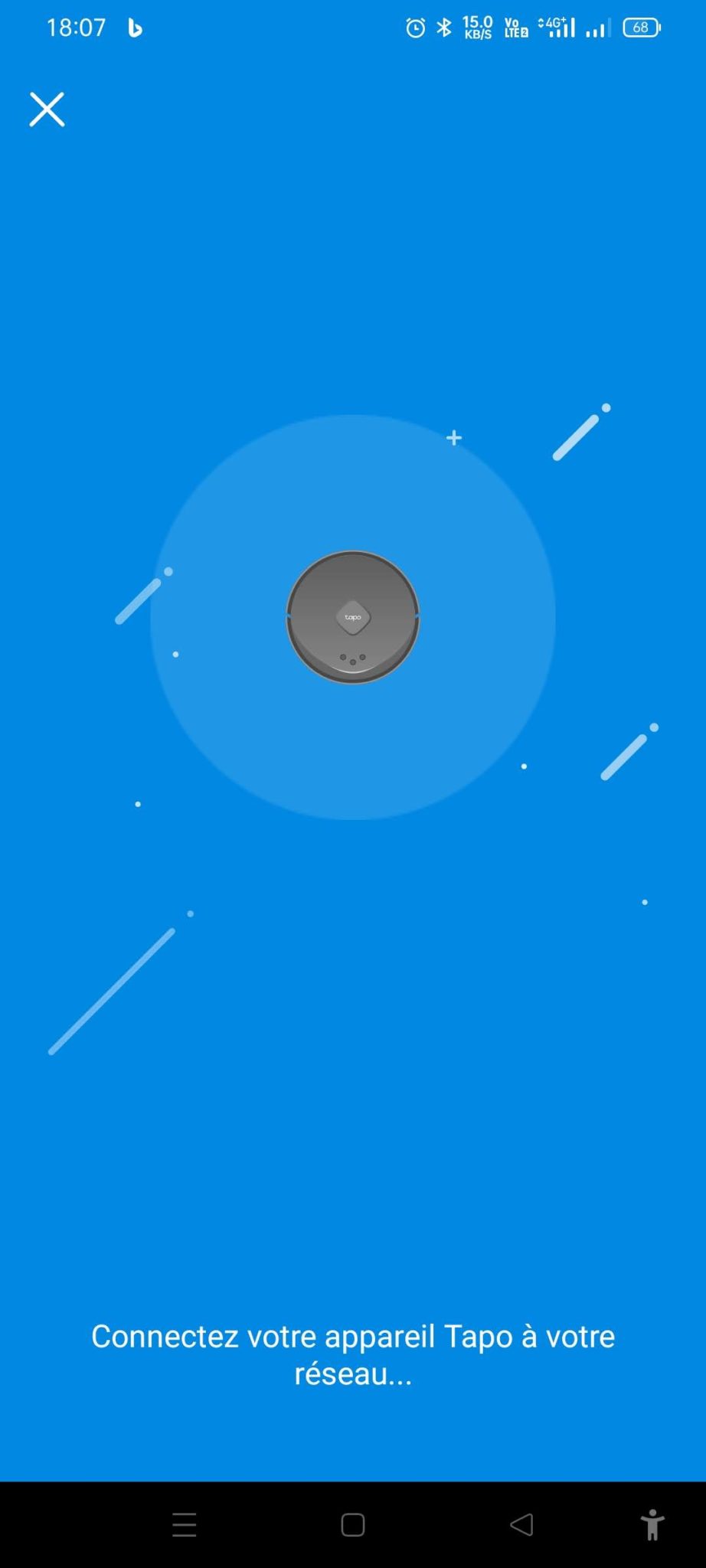This screenshot has height=1568, width=706.
Task: Open the accessibility shortcut button
Action: pos(652,1524)
